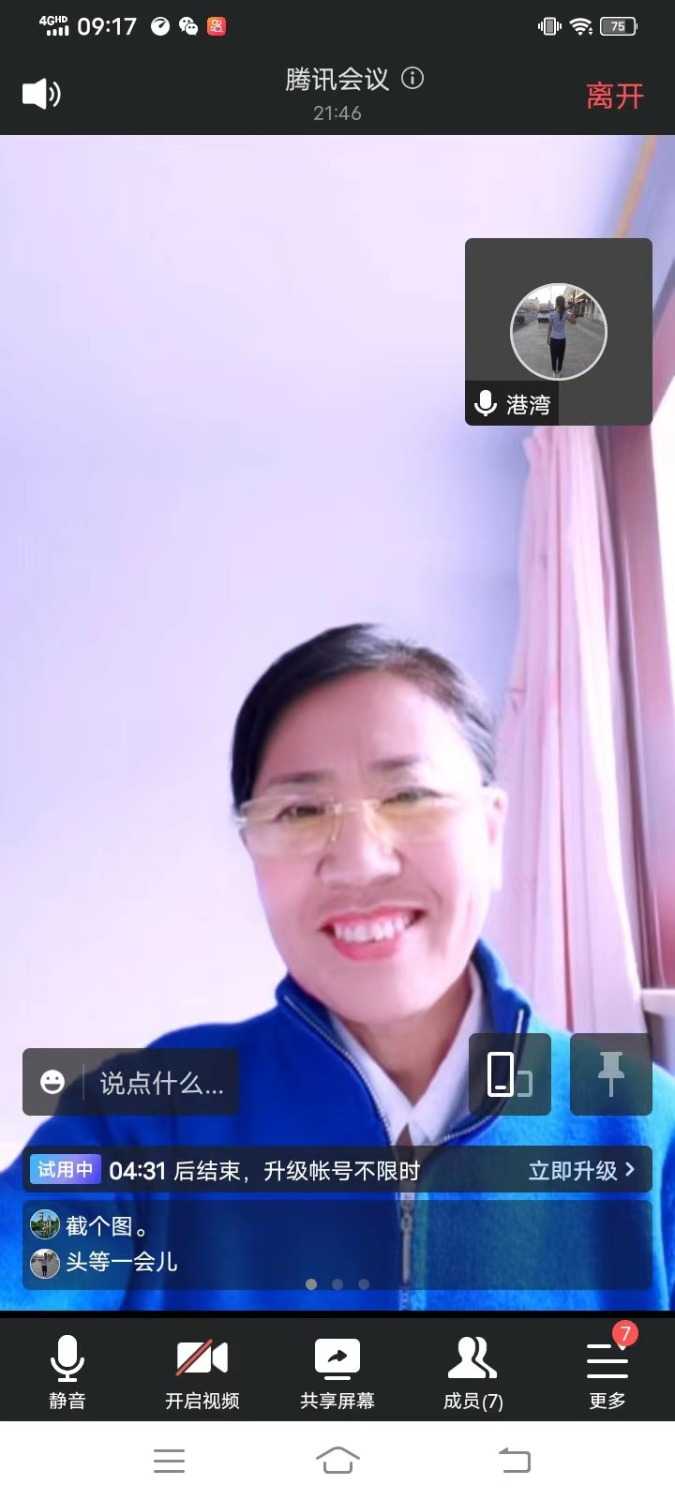675x1500 pixels.
Task: Open the 成员(7) members list
Action: coord(472,1372)
